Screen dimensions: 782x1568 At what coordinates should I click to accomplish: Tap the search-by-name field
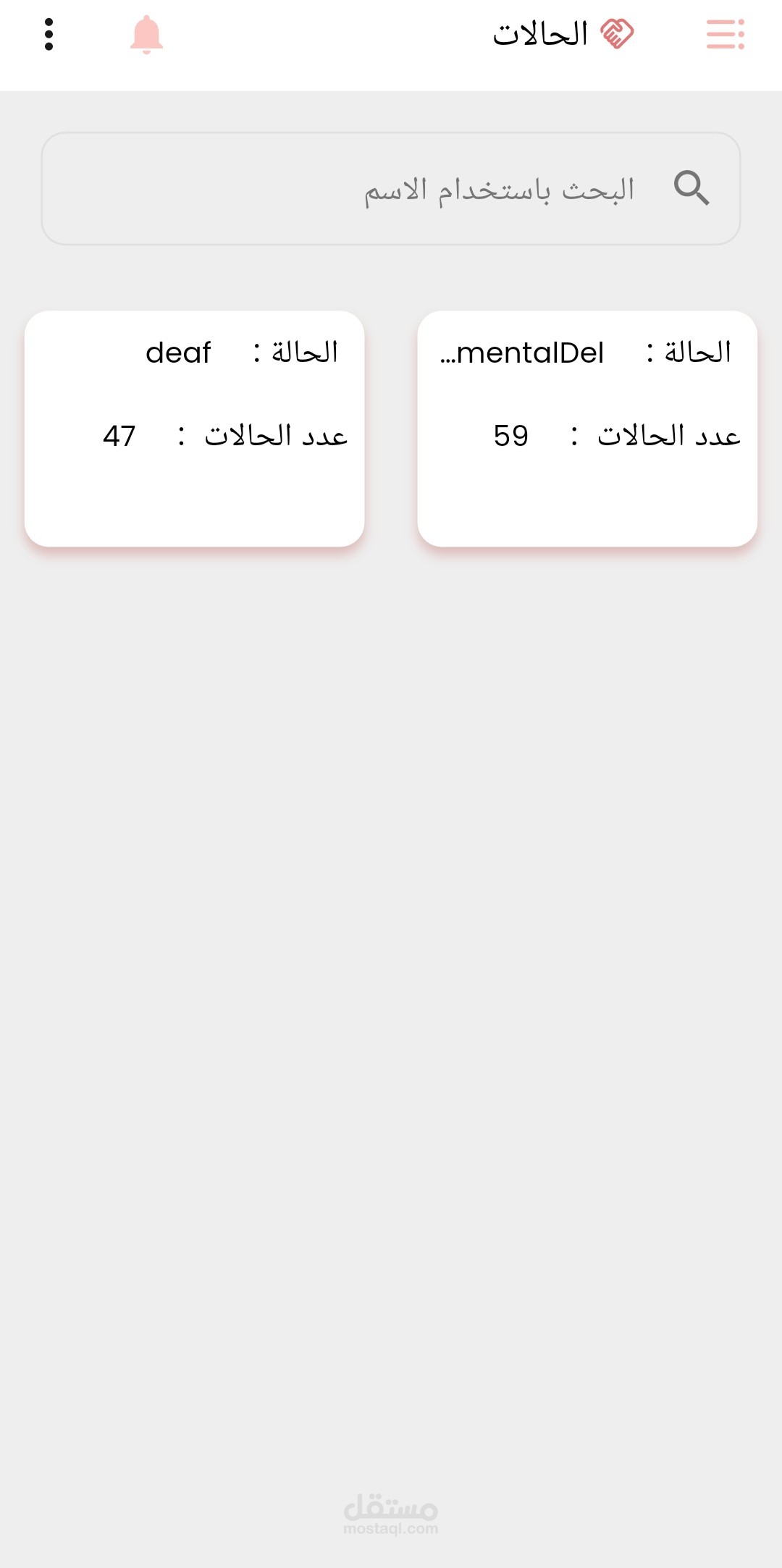(x=391, y=189)
